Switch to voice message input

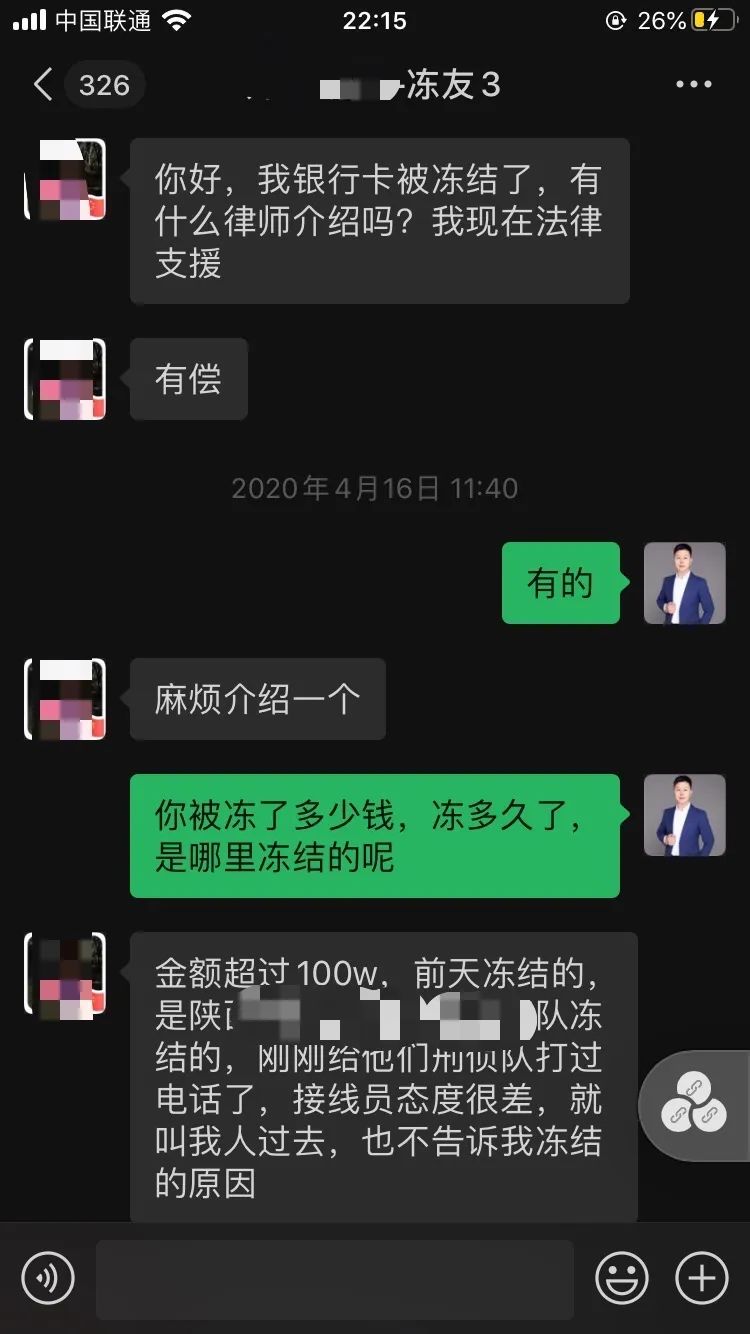(48, 1277)
